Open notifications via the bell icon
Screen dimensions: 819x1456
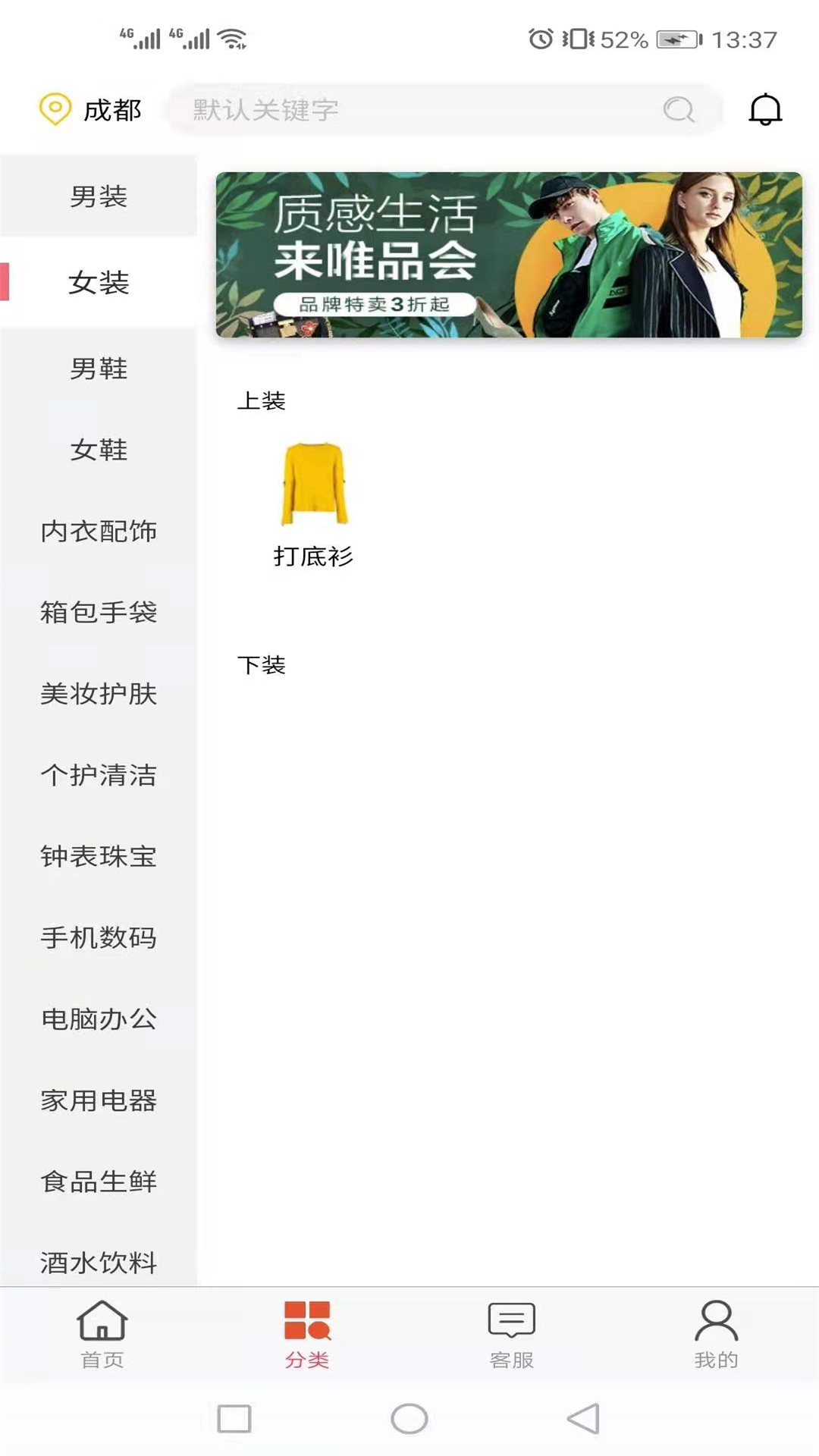coord(766,109)
